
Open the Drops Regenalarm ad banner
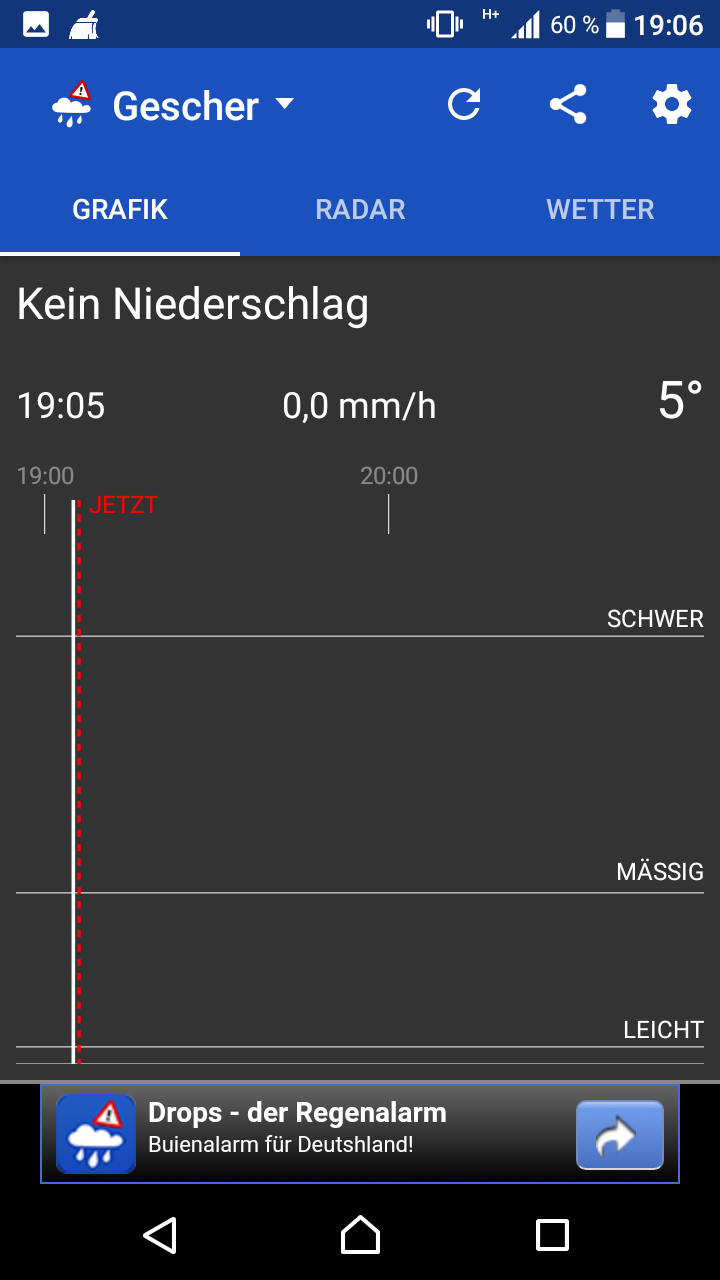[360, 1134]
